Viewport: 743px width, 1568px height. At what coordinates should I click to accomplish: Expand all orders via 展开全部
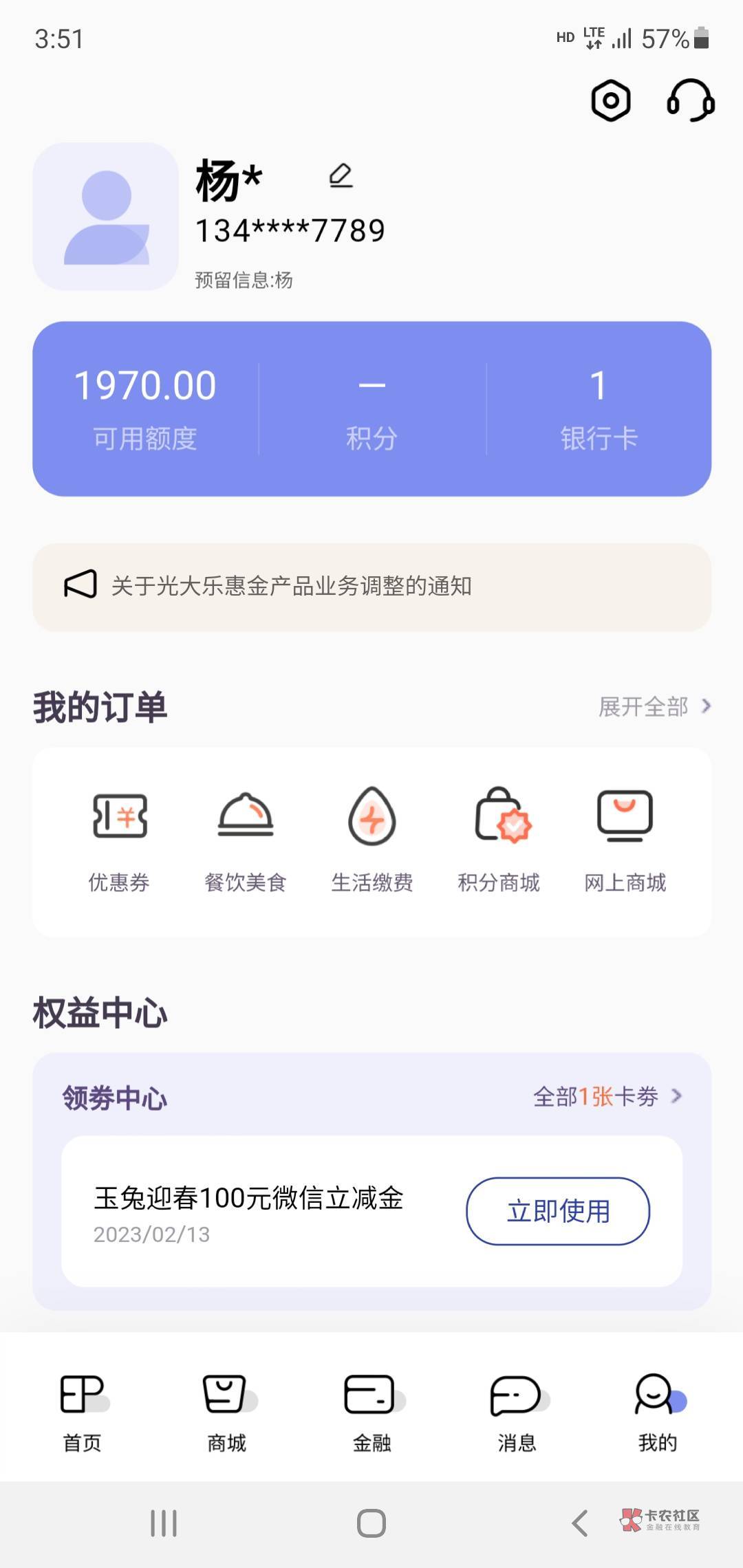(x=654, y=706)
